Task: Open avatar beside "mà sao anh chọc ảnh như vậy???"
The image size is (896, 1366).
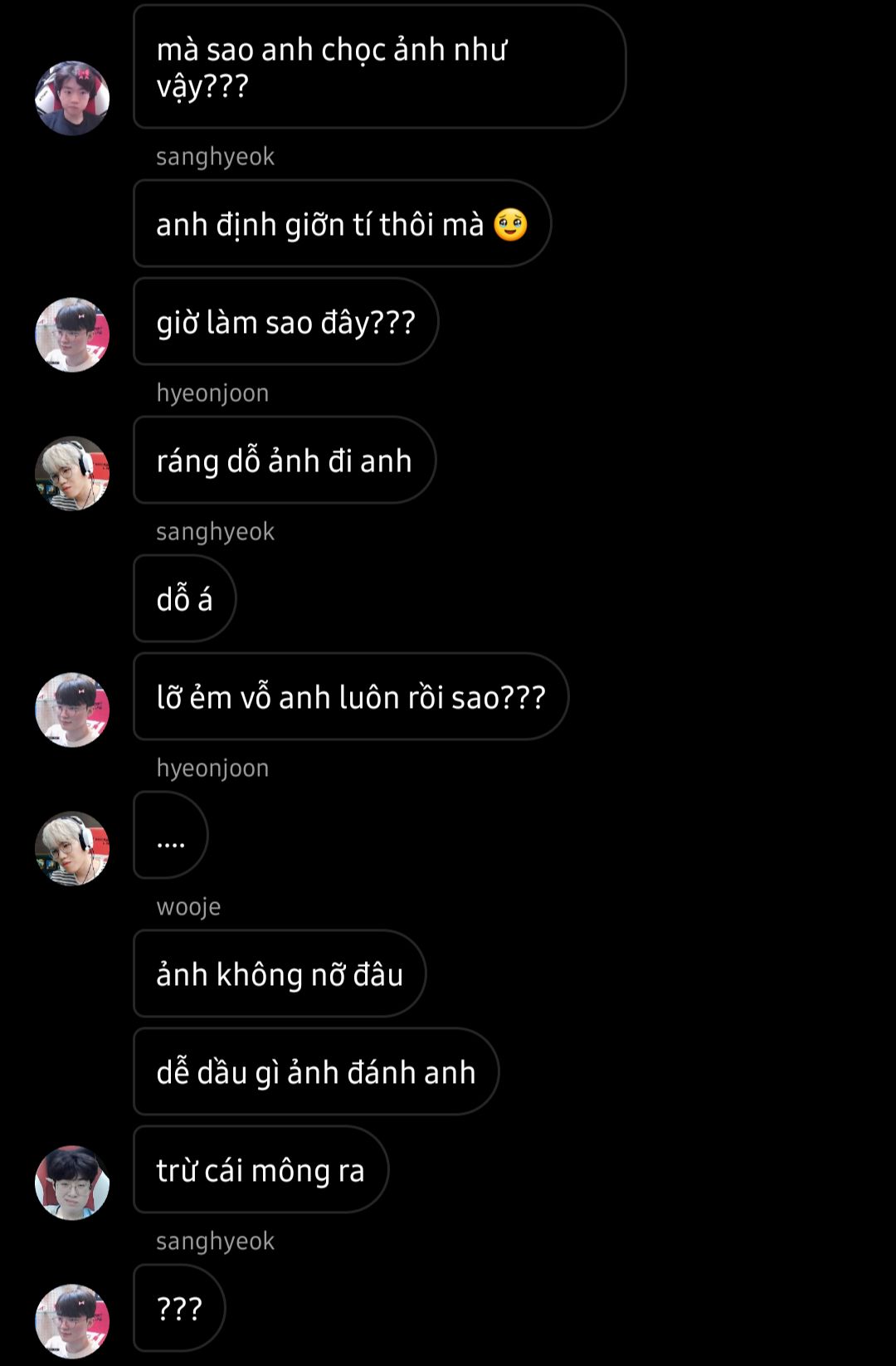Action: point(72,98)
